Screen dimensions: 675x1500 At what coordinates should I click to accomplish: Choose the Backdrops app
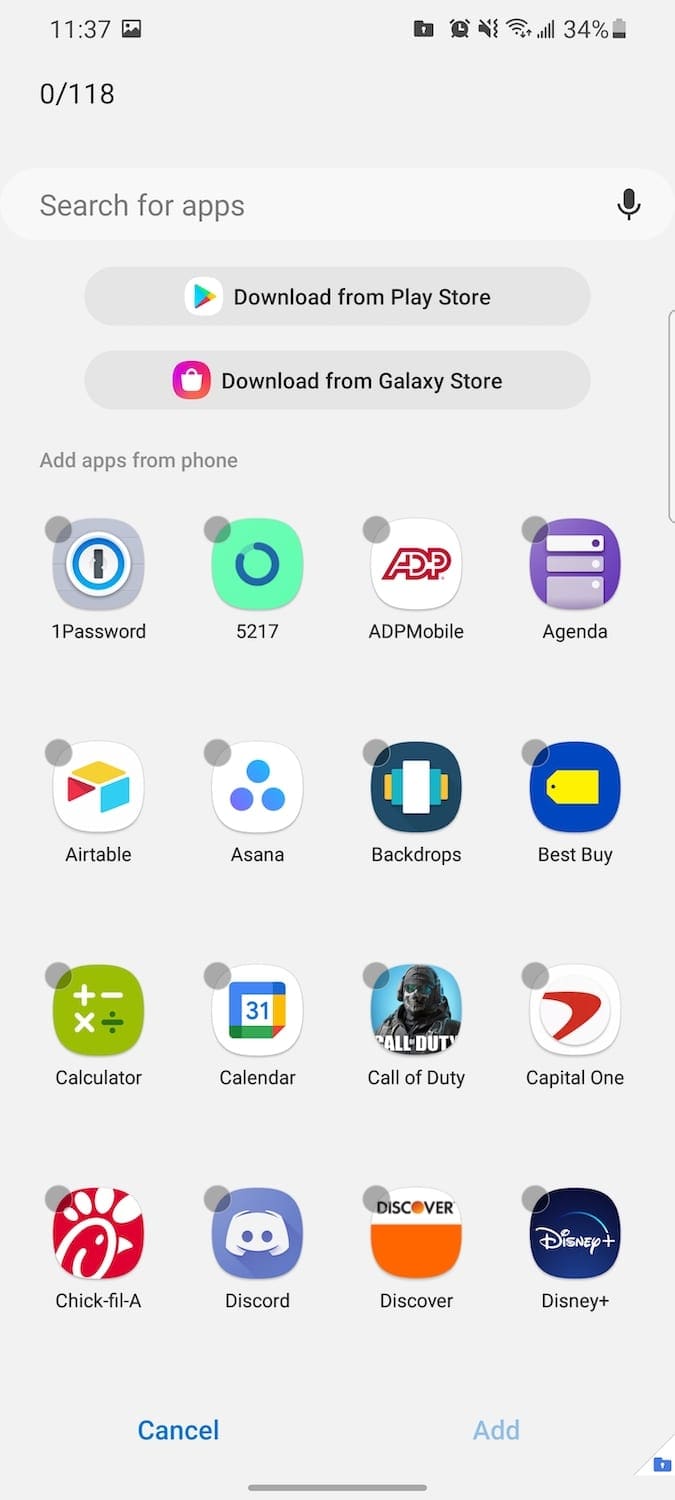[416, 788]
